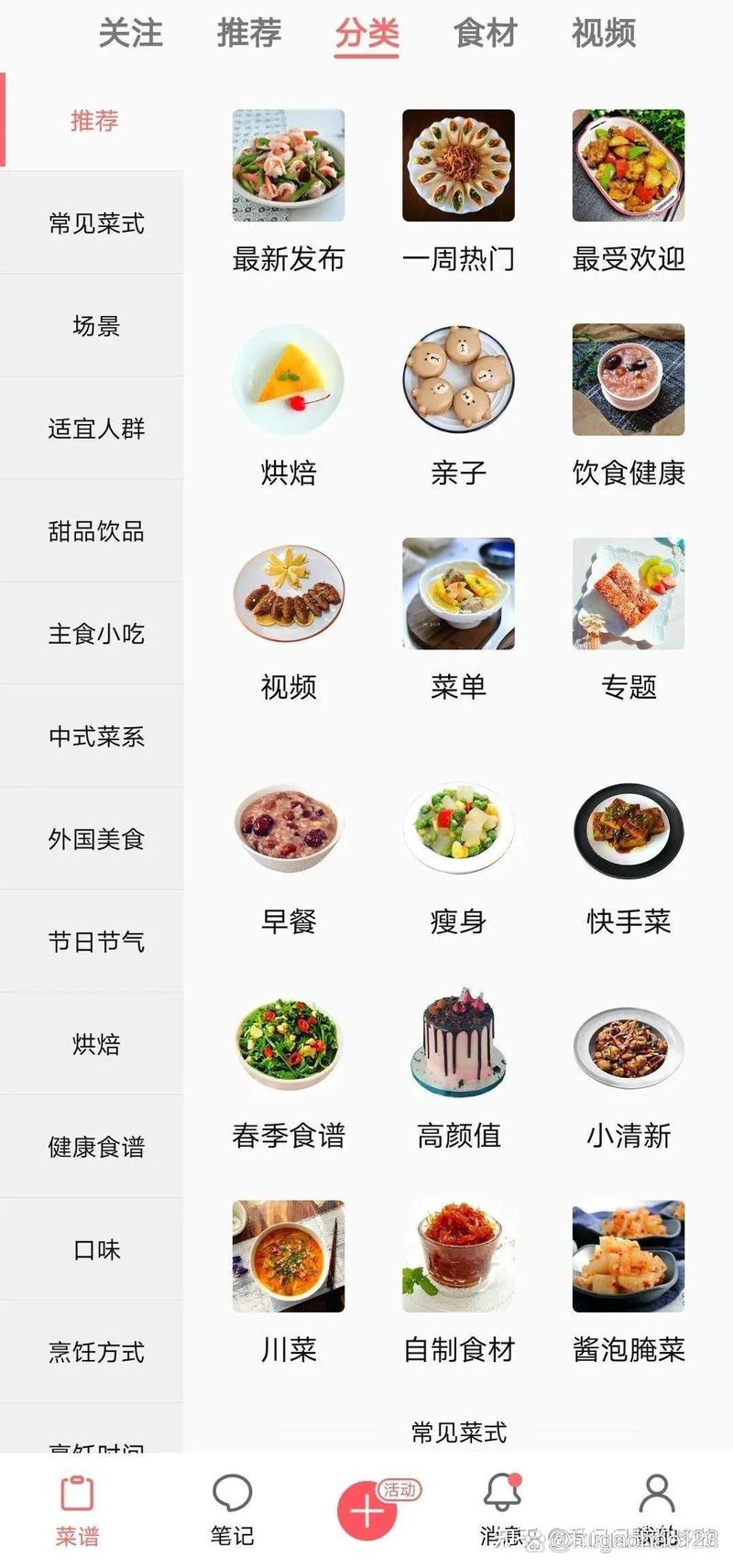Open the 推荐 top tab
Screen dimensions: 733x1568
click(248, 34)
